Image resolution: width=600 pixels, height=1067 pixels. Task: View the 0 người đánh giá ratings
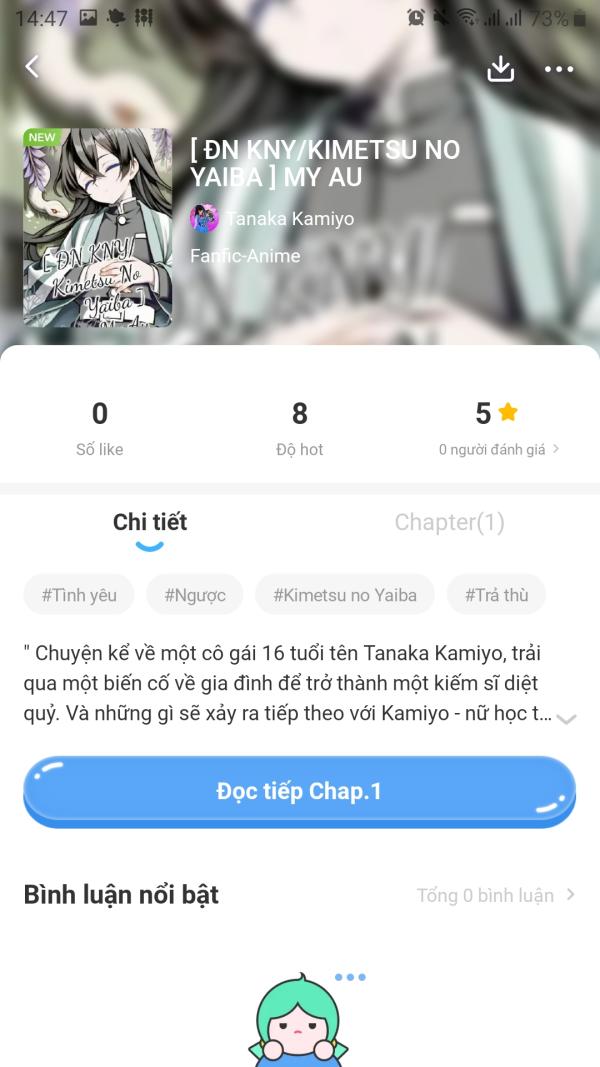498,449
